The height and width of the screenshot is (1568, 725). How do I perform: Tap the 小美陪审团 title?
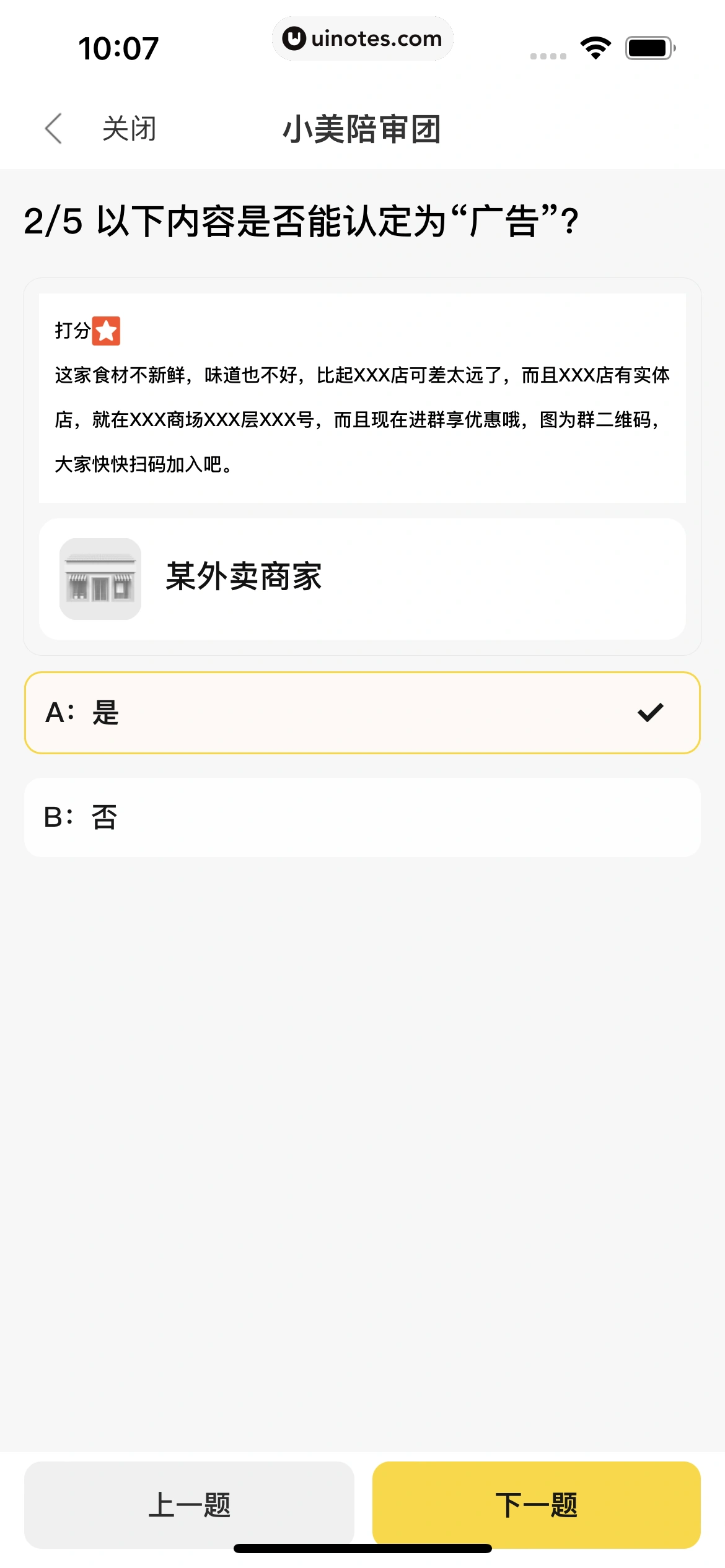[362, 128]
